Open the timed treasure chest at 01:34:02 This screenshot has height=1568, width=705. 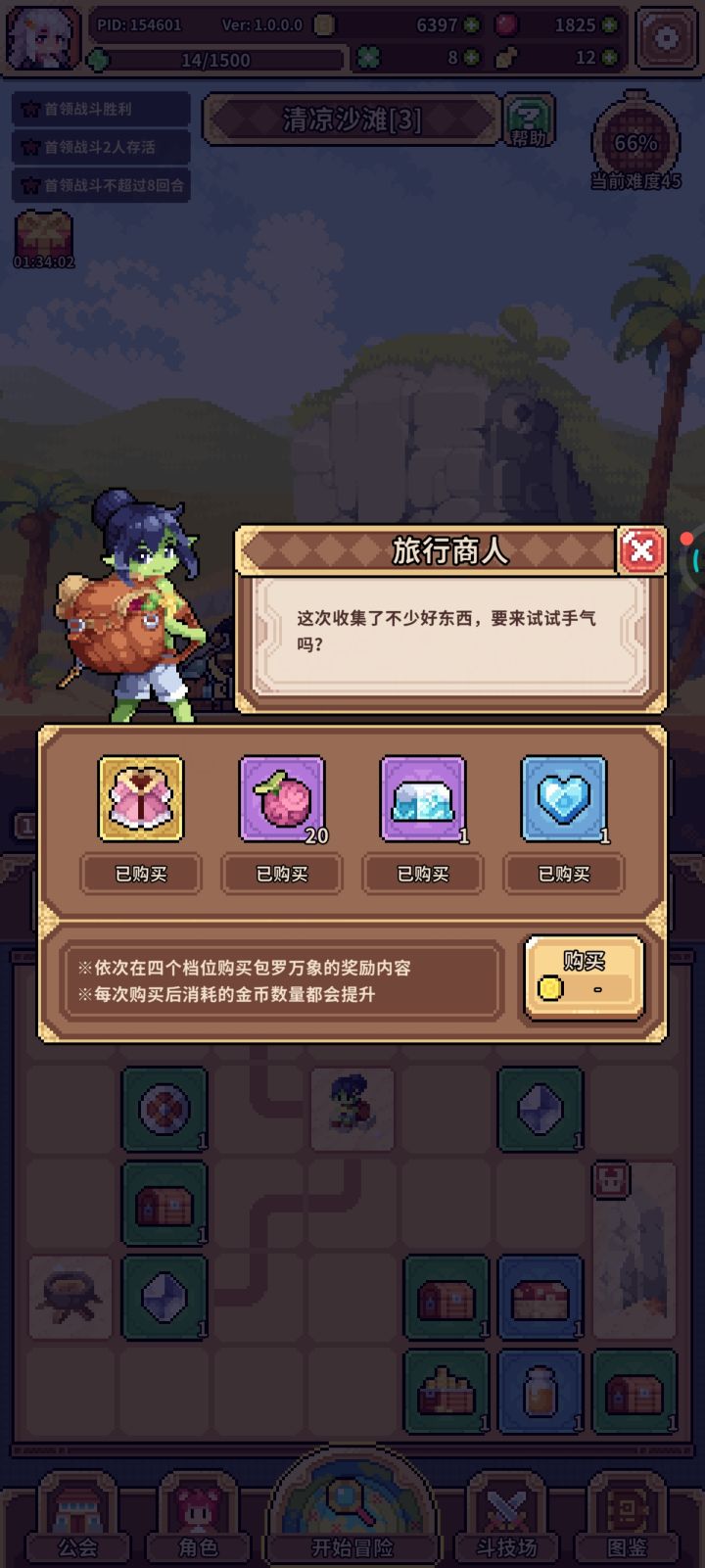tap(41, 236)
